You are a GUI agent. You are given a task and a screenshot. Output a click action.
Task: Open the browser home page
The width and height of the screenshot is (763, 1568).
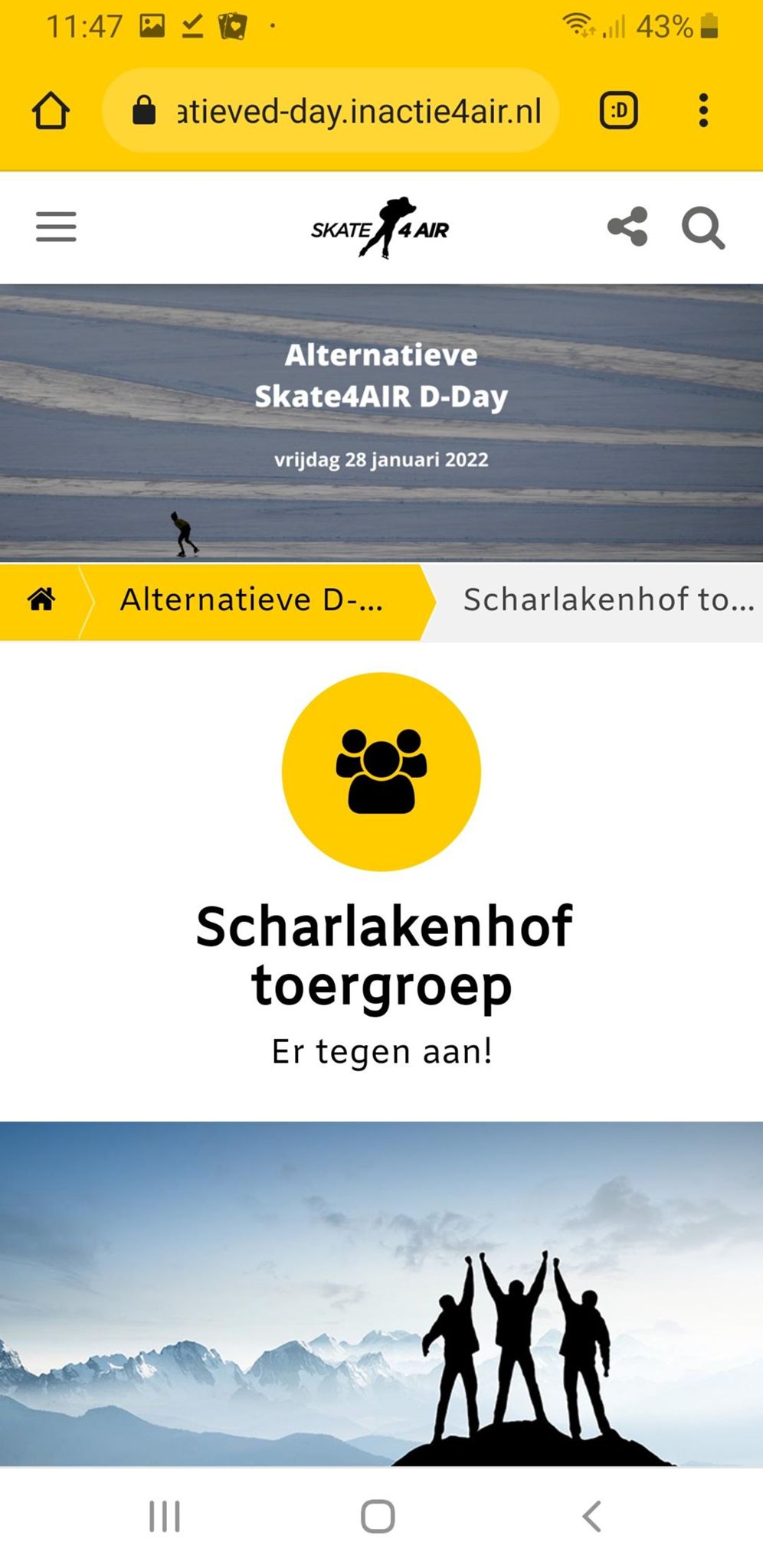coord(51,110)
